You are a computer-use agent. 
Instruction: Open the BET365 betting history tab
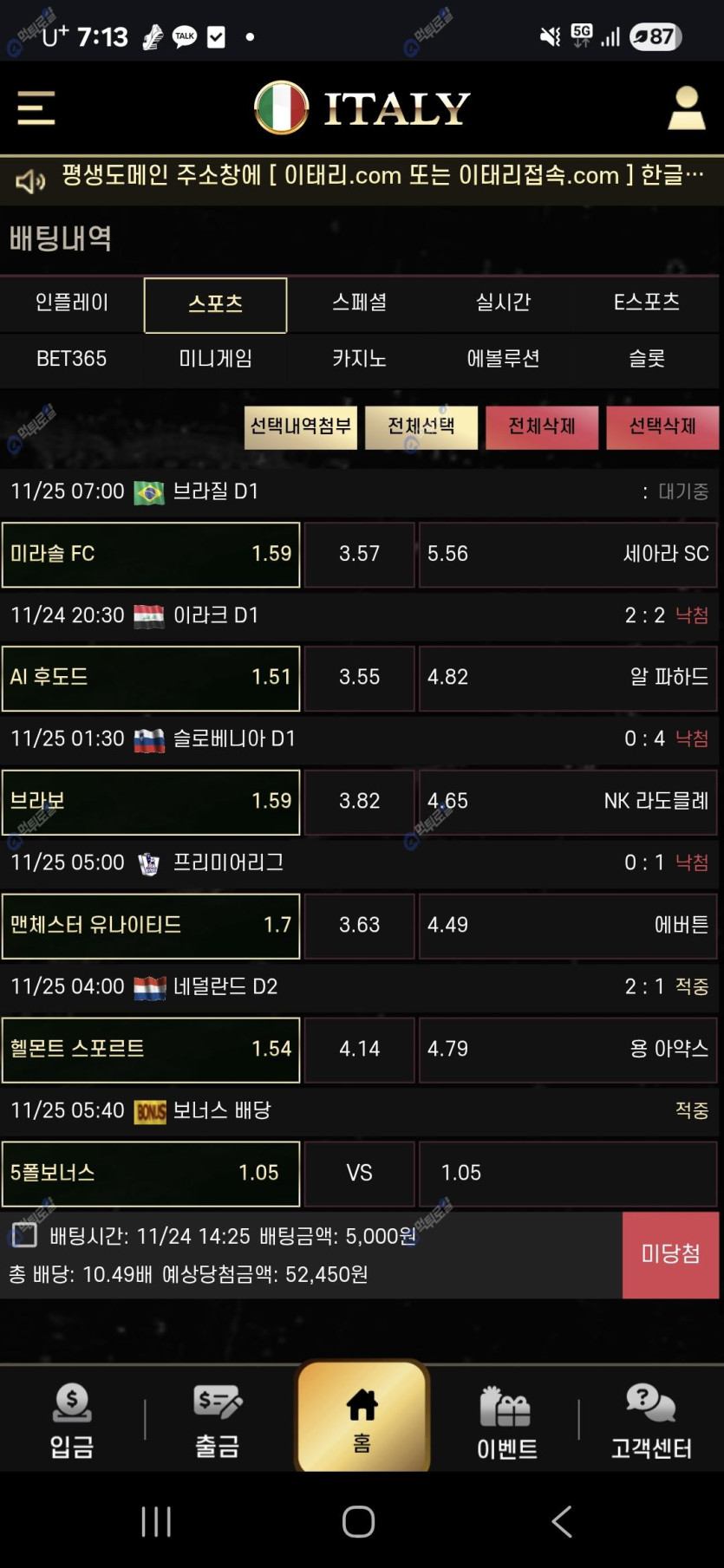point(72,359)
